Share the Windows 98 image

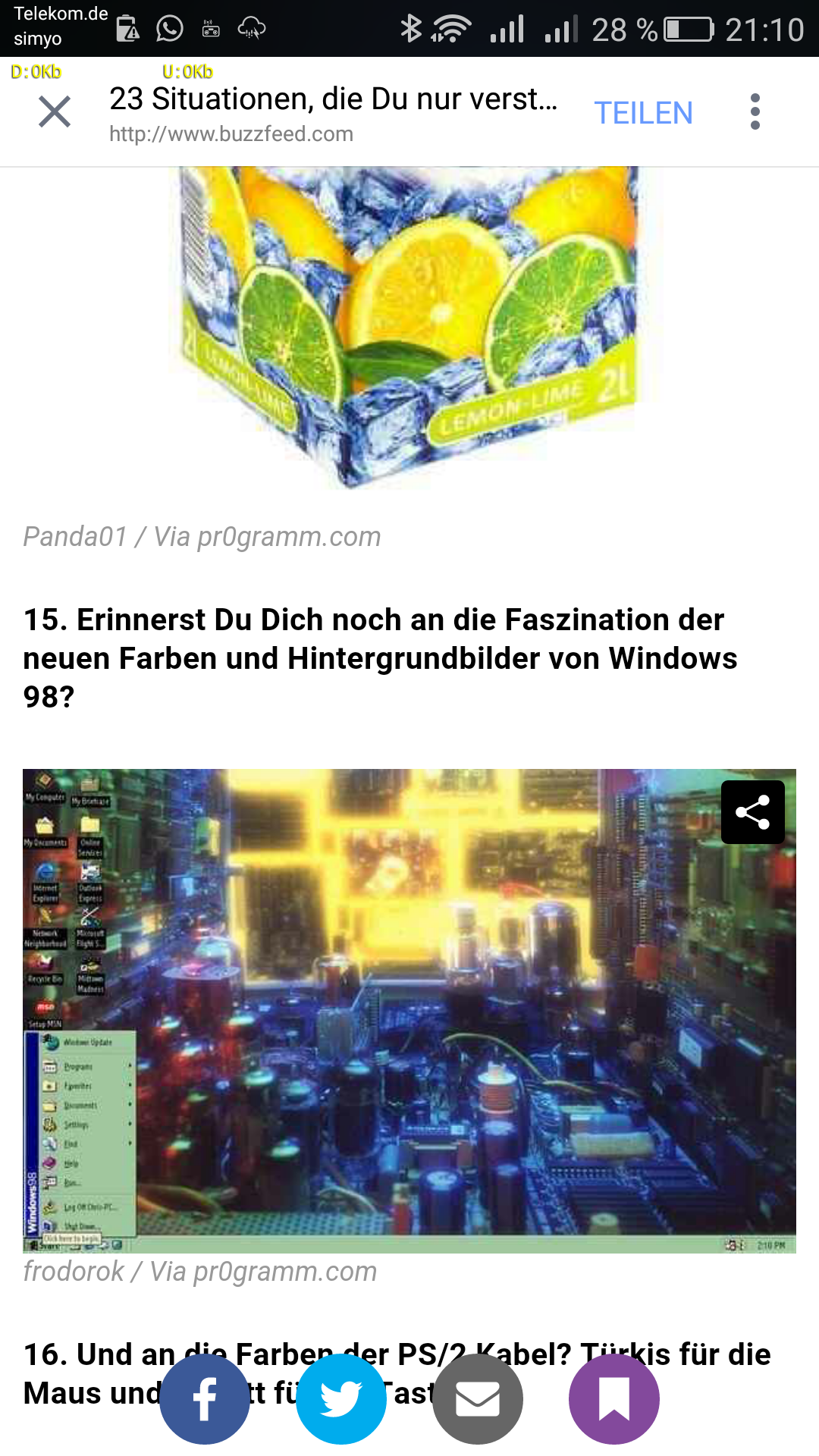[753, 812]
